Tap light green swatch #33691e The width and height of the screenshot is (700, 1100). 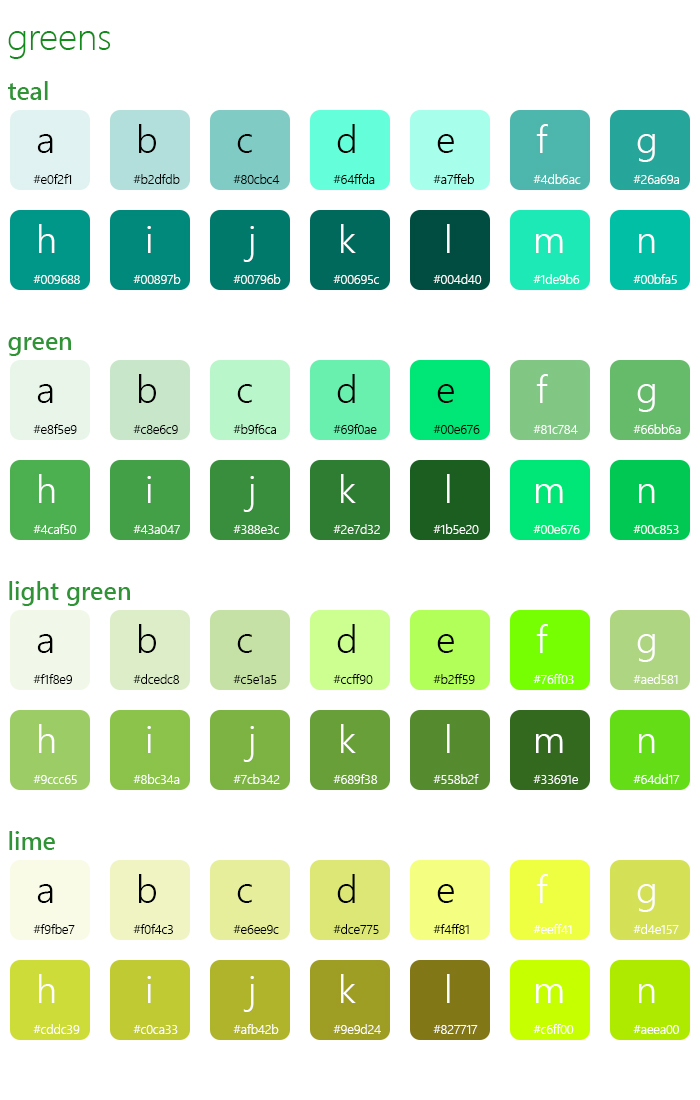pyautogui.click(x=550, y=750)
